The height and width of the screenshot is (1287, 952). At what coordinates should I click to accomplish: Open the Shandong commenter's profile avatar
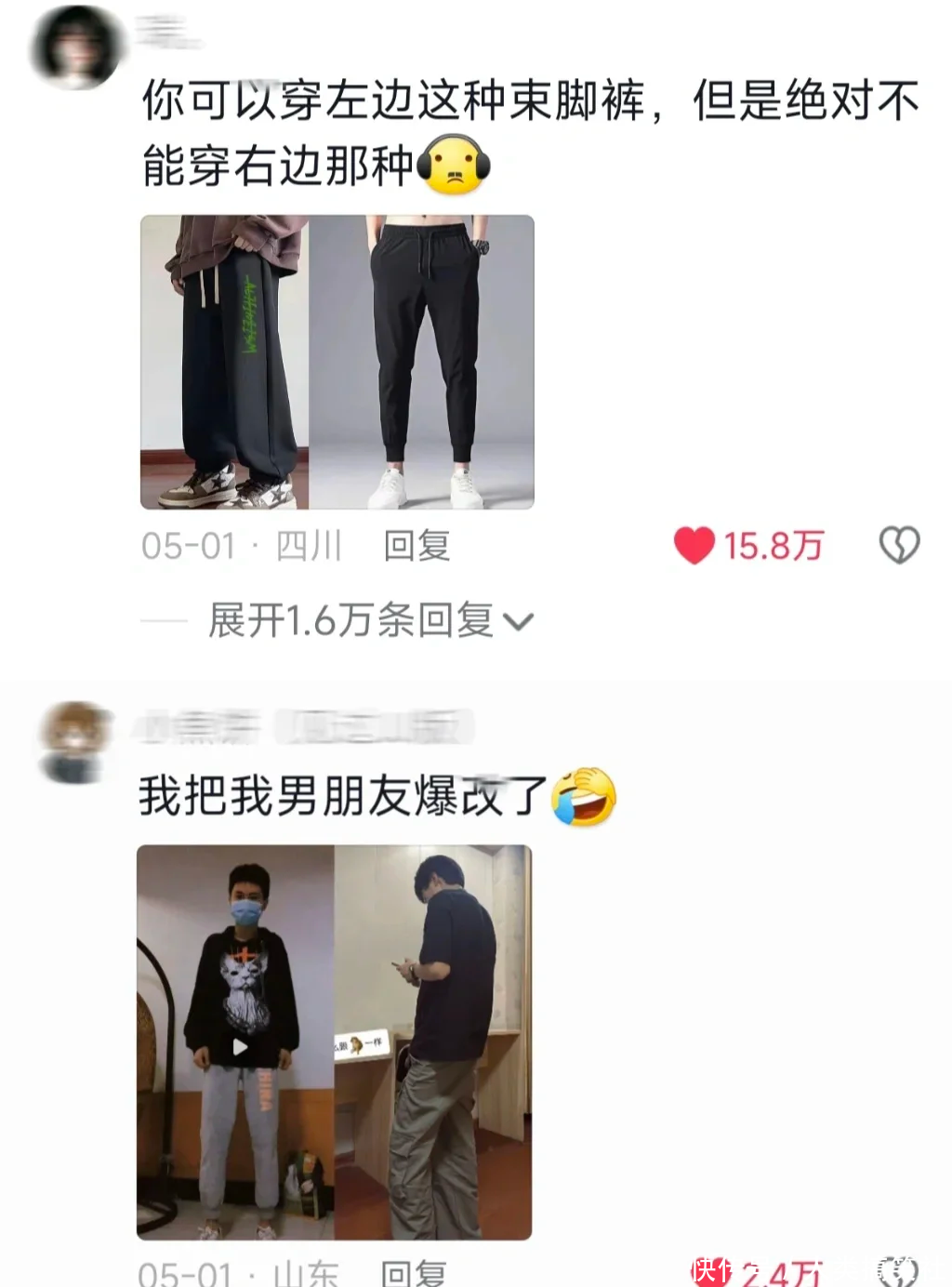[74, 741]
